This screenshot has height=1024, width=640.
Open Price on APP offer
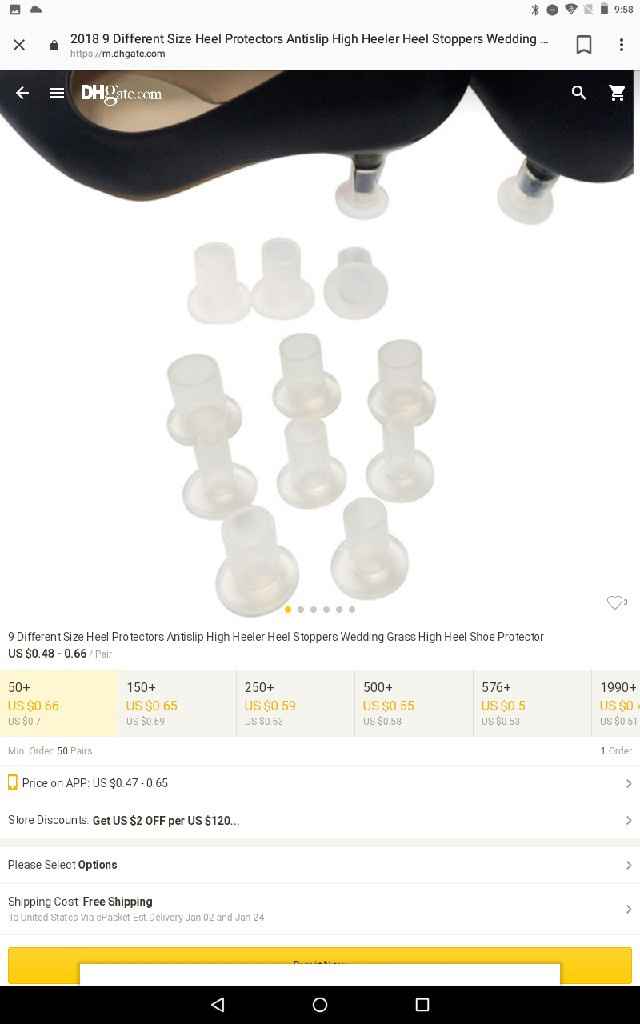point(320,783)
